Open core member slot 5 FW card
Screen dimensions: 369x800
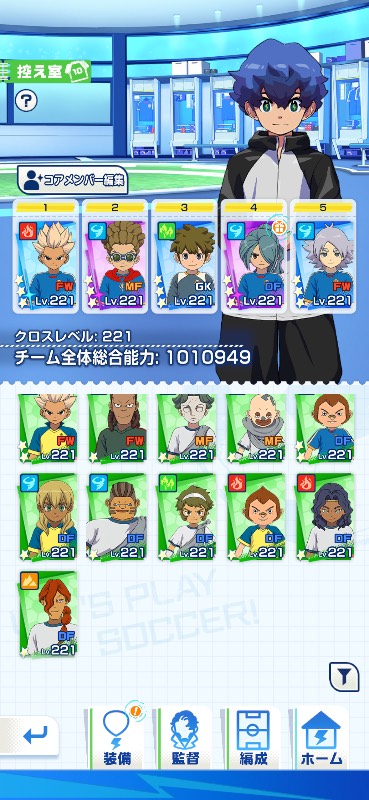click(x=324, y=256)
